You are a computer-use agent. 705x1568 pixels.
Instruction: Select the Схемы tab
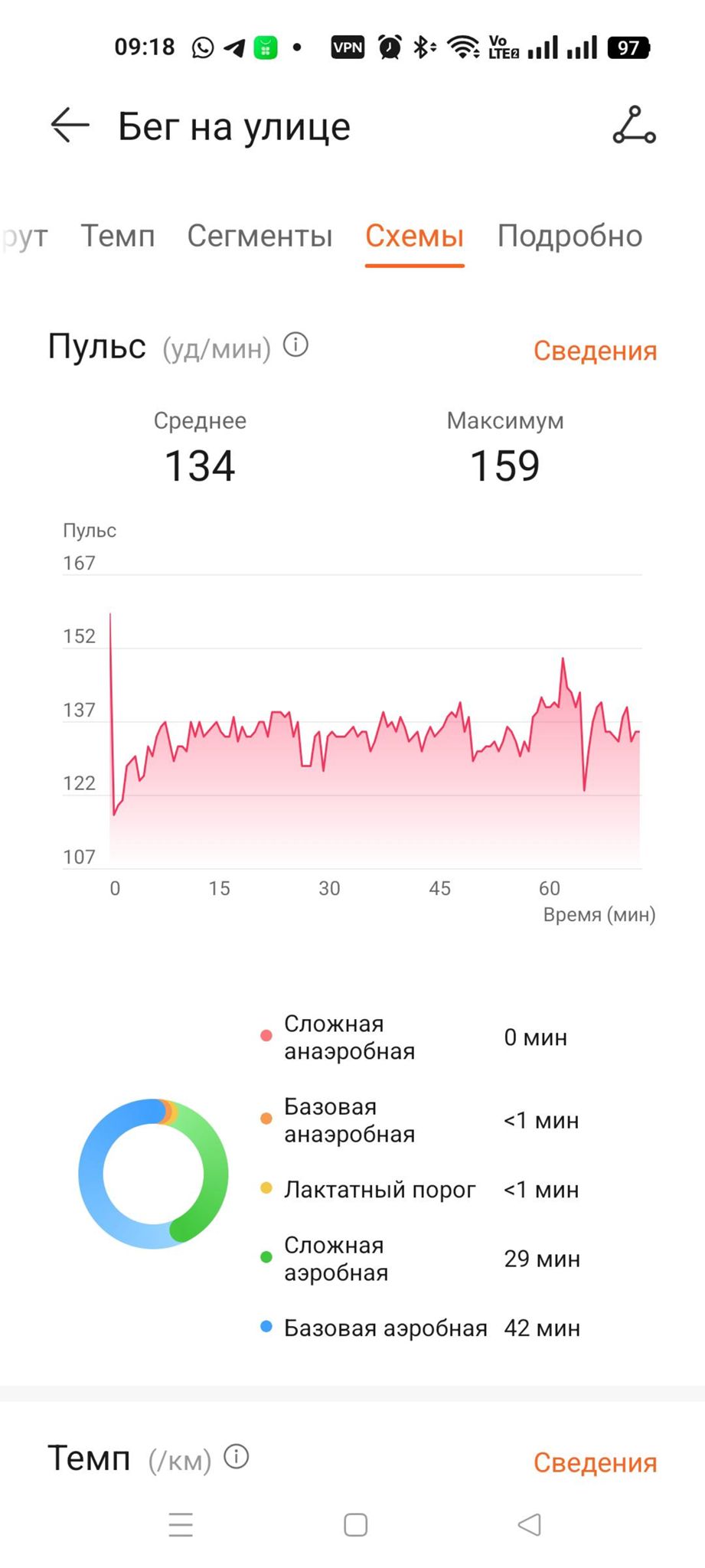414,236
